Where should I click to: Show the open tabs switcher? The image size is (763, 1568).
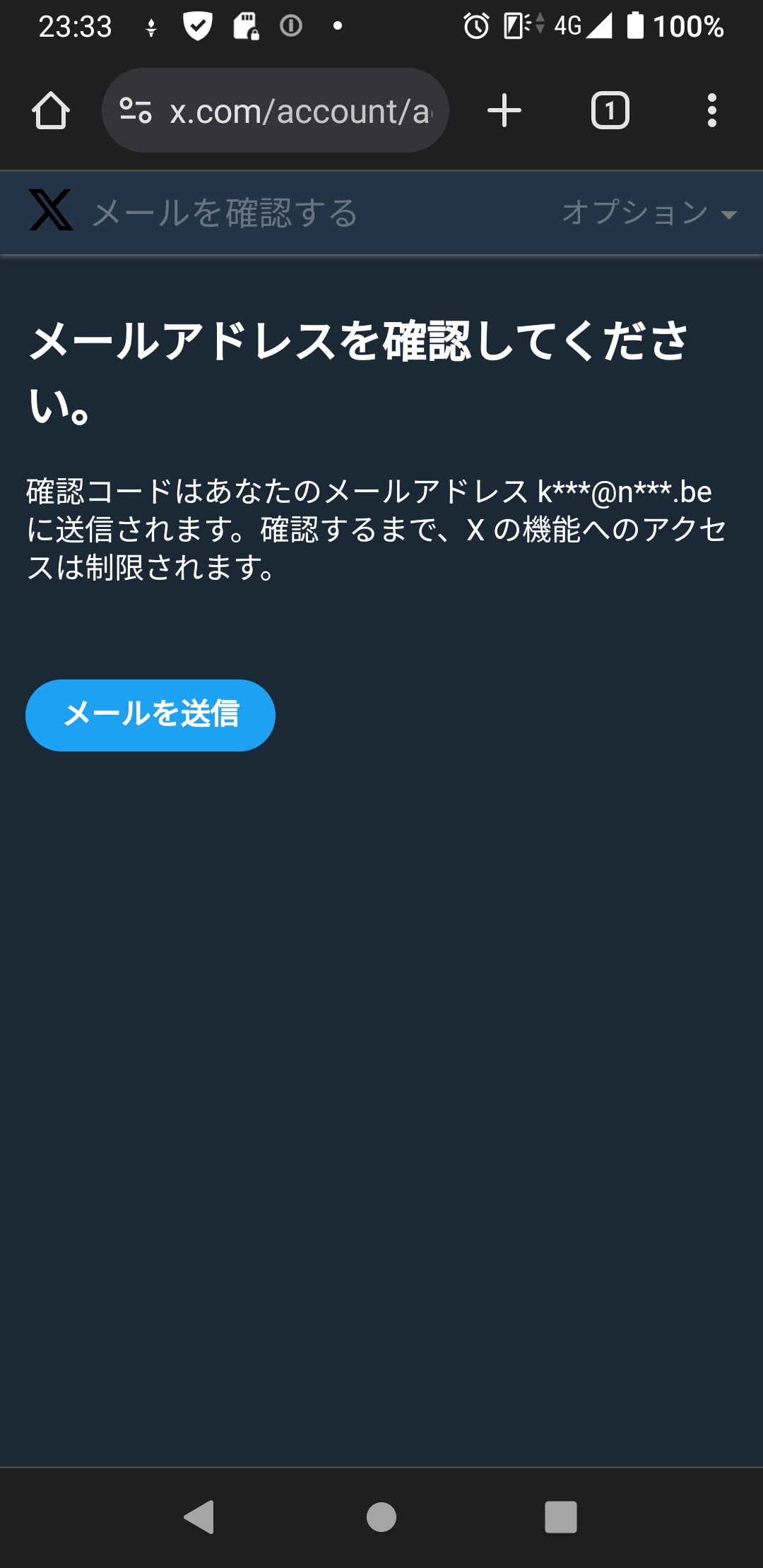coord(610,111)
